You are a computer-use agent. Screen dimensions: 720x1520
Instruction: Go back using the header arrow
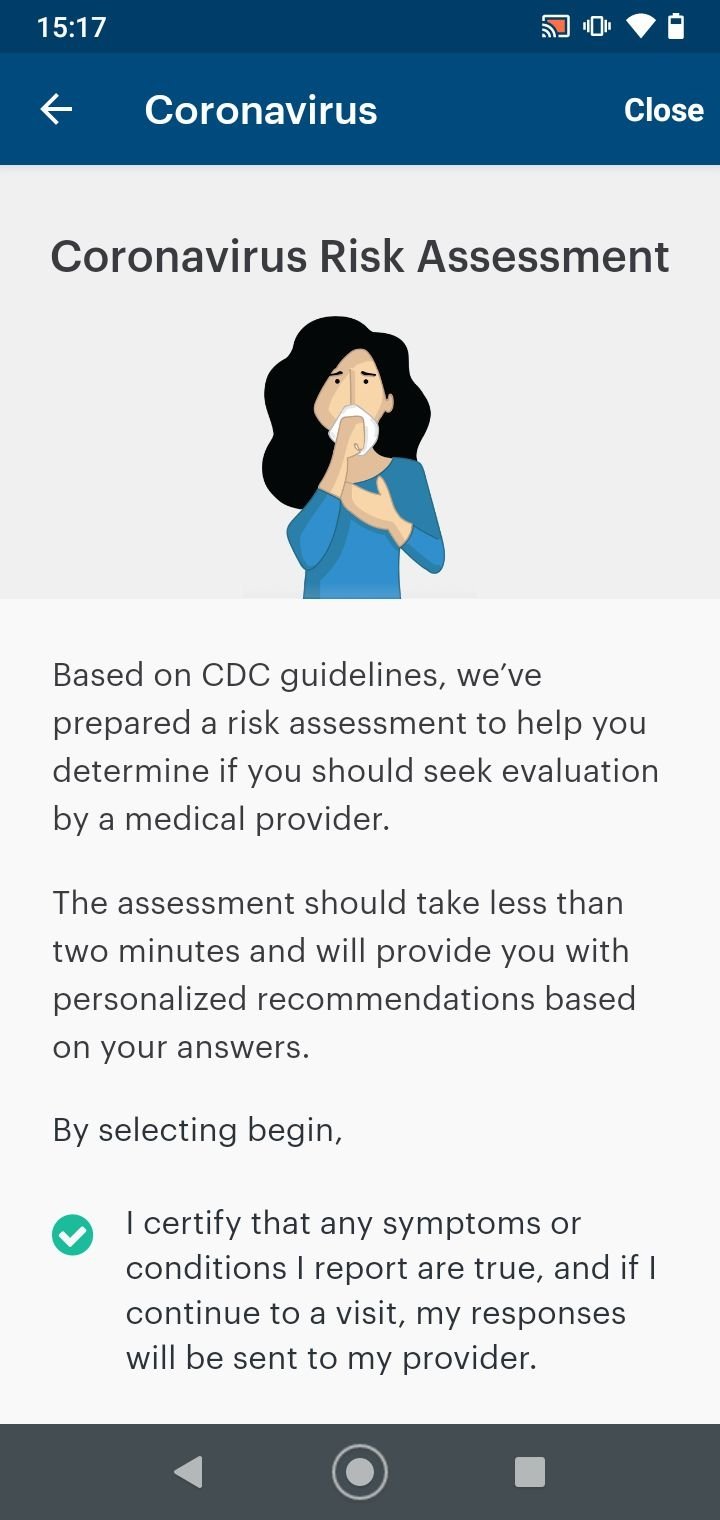(x=56, y=109)
